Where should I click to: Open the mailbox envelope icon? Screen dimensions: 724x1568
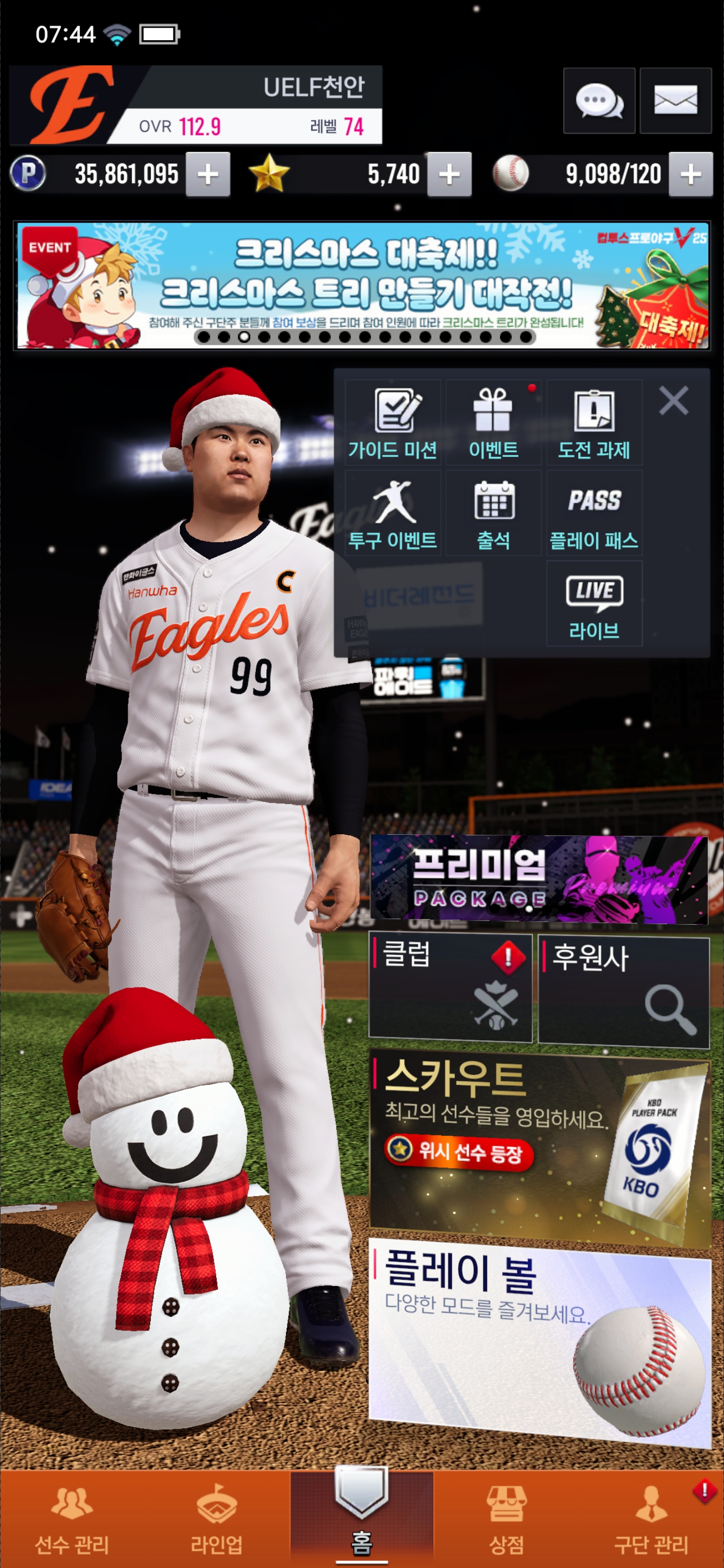coord(675,101)
